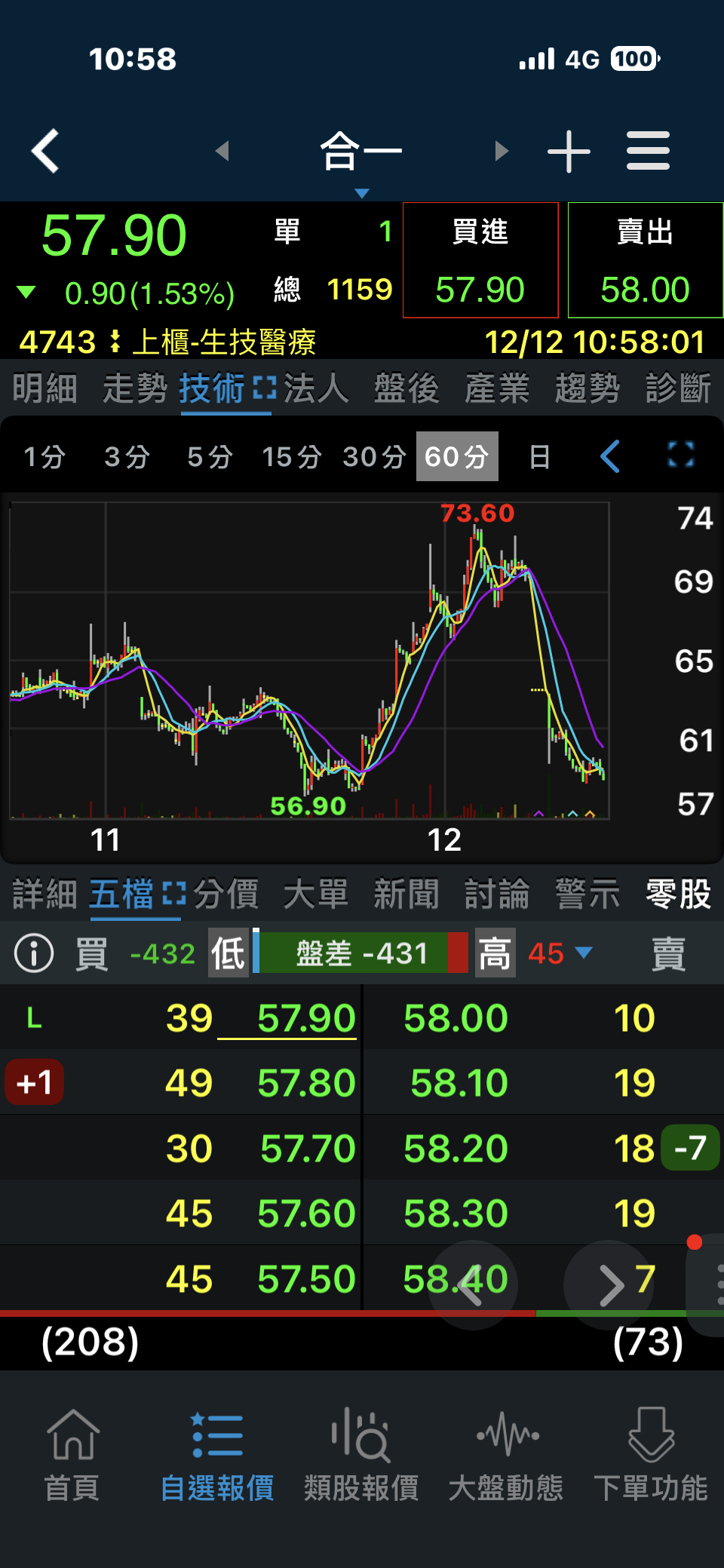Image resolution: width=724 pixels, height=1568 pixels.
Task: Select the 1分 chart interval
Action: [44, 457]
